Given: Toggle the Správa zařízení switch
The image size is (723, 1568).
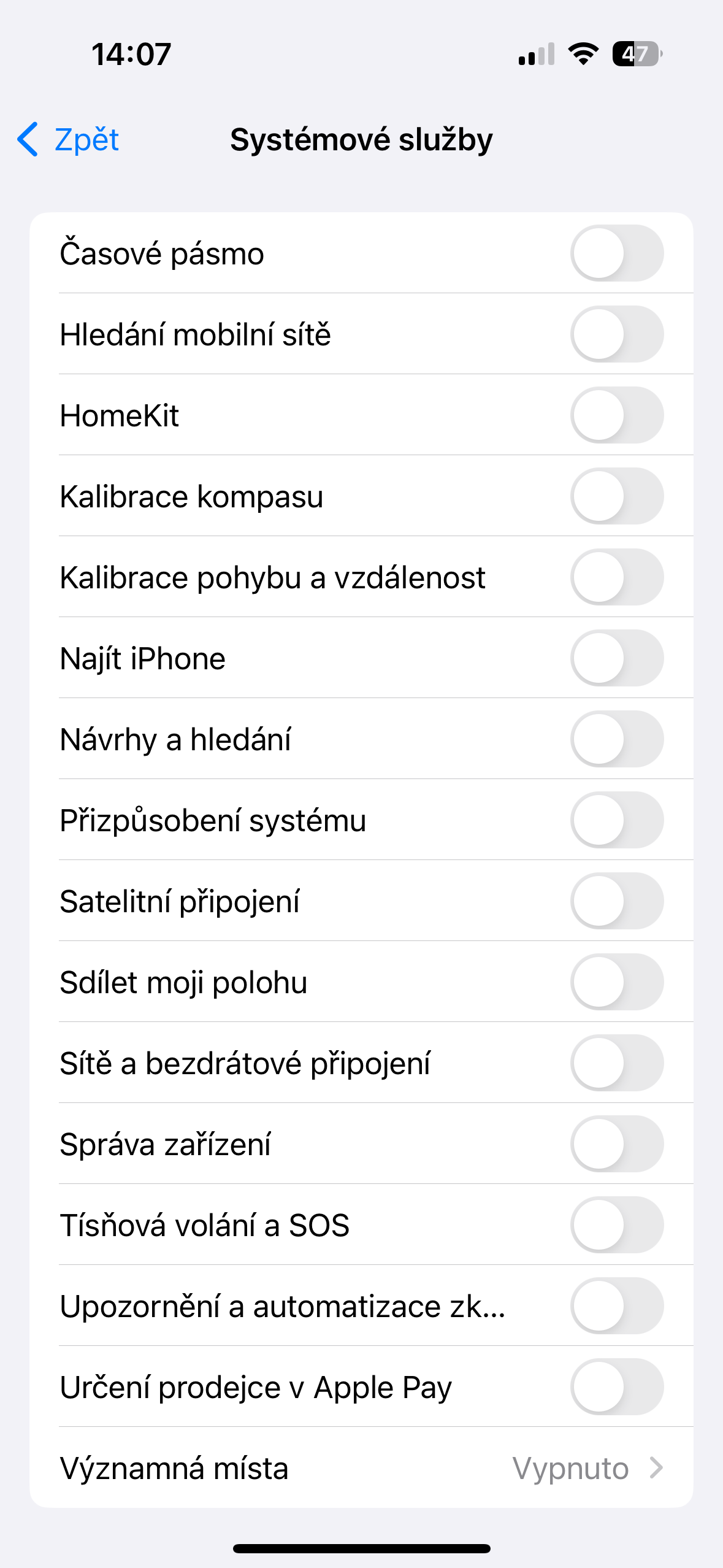Looking at the screenshot, I should coord(616,1144).
